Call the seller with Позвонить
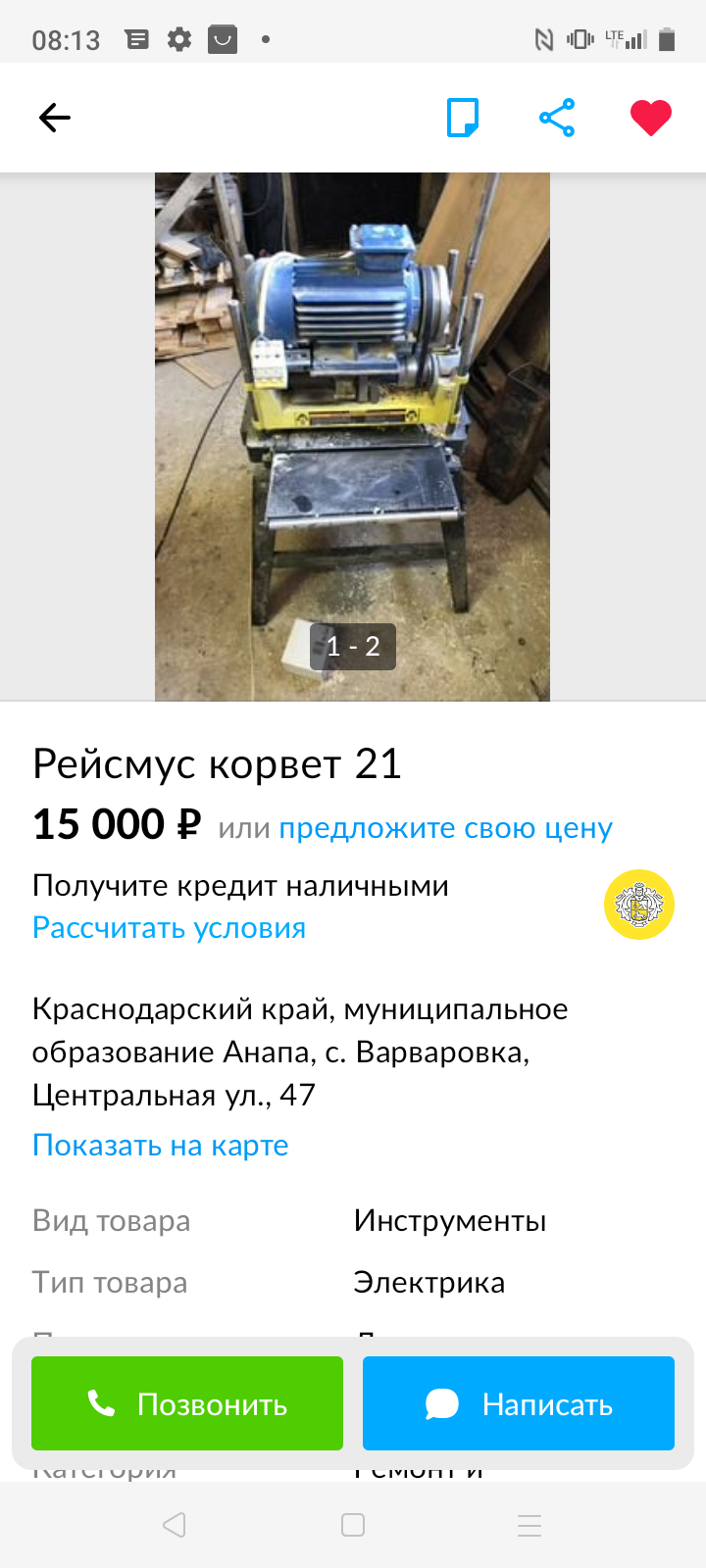Image resolution: width=706 pixels, height=1568 pixels. pyautogui.click(x=187, y=1403)
